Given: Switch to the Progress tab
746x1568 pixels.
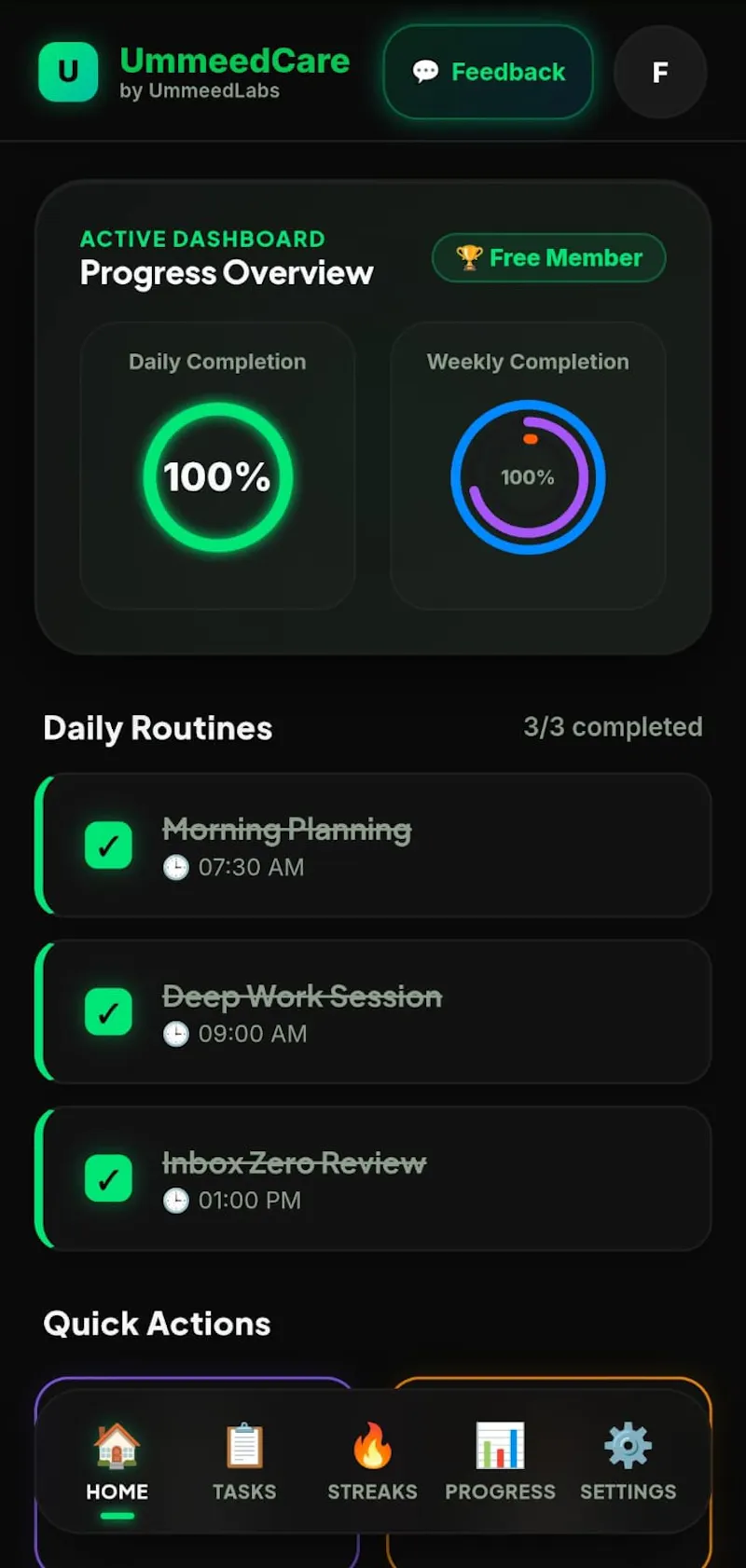Looking at the screenshot, I should [x=500, y=1462].
